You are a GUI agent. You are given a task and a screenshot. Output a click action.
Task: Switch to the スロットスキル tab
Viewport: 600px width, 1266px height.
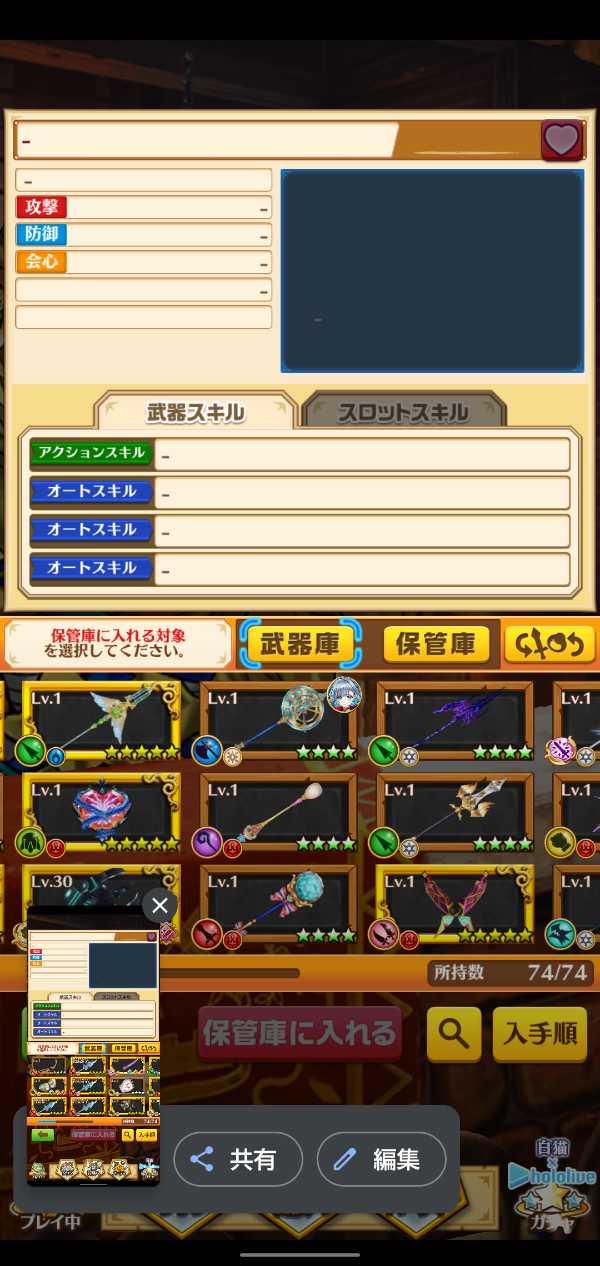click(403, 413)
